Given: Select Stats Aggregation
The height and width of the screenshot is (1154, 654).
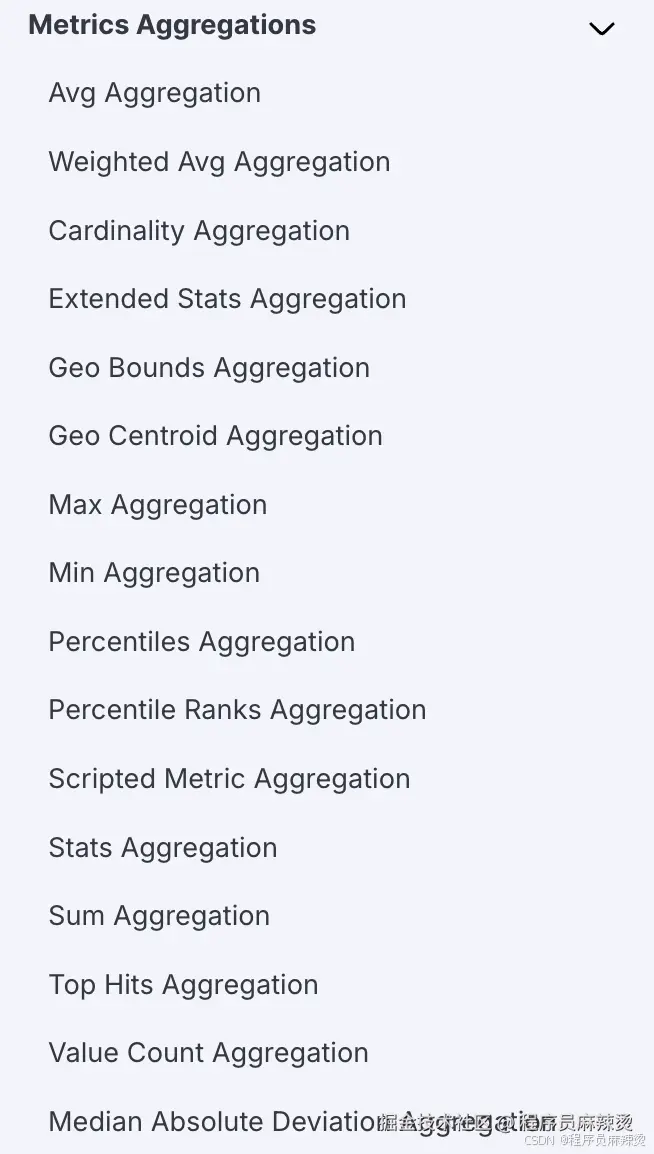Looking at the screenshot, I should (163, 848).
